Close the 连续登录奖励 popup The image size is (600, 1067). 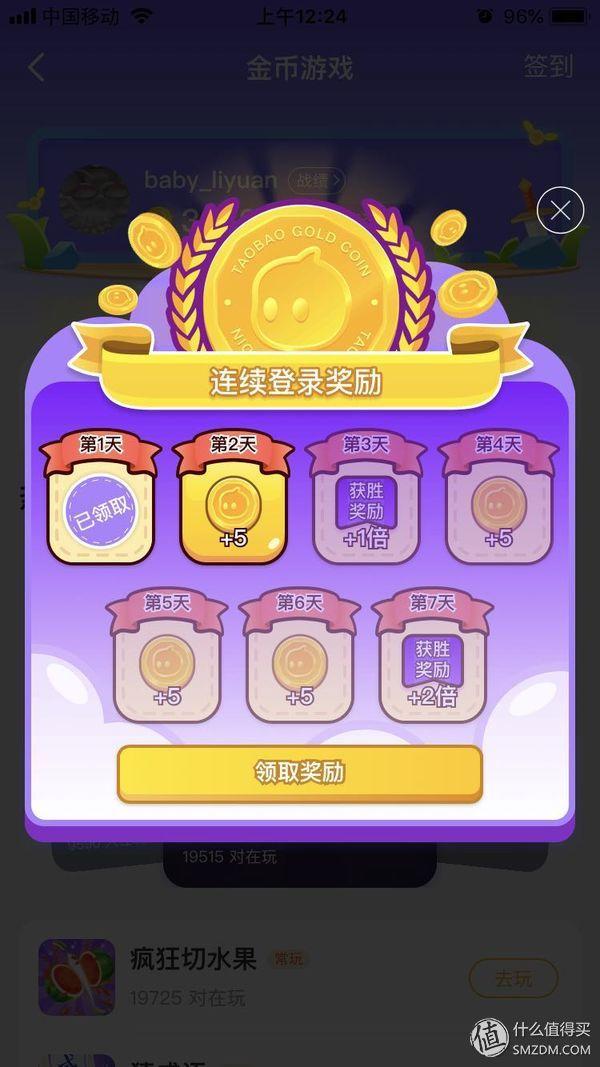tap(560, 210)
